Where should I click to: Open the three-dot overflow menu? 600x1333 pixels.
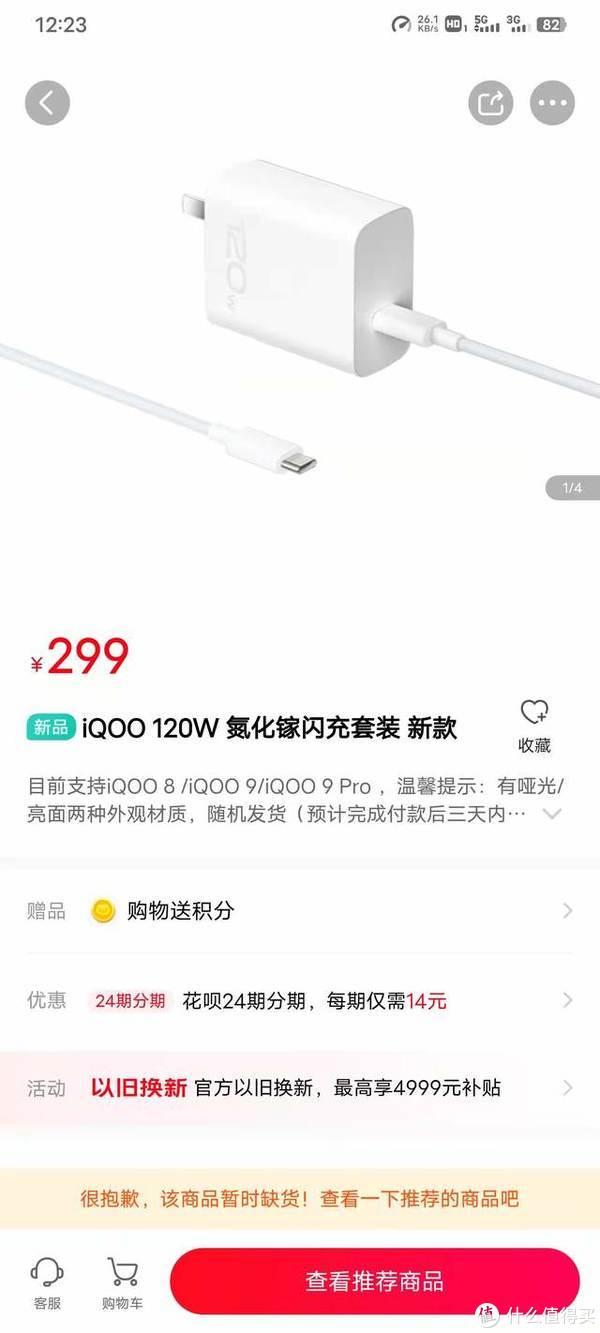pyautogui.click(x=552, y=103)
